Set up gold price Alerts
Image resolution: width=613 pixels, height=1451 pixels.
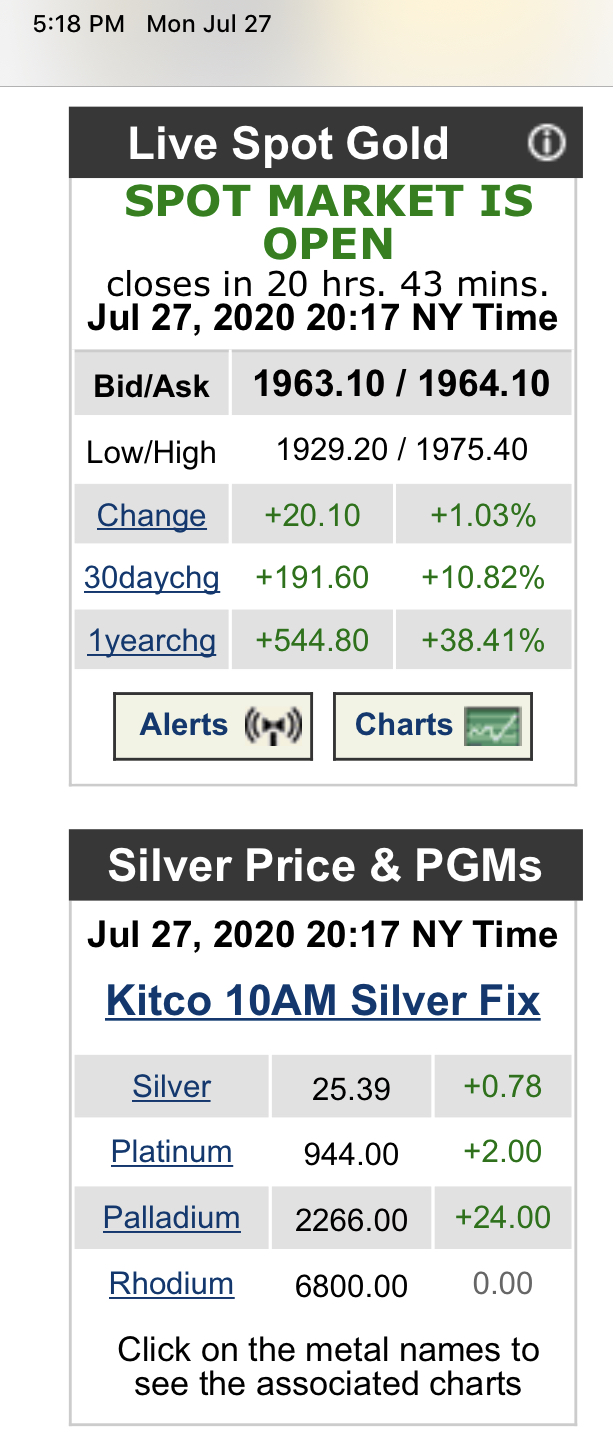click(213, 725)
